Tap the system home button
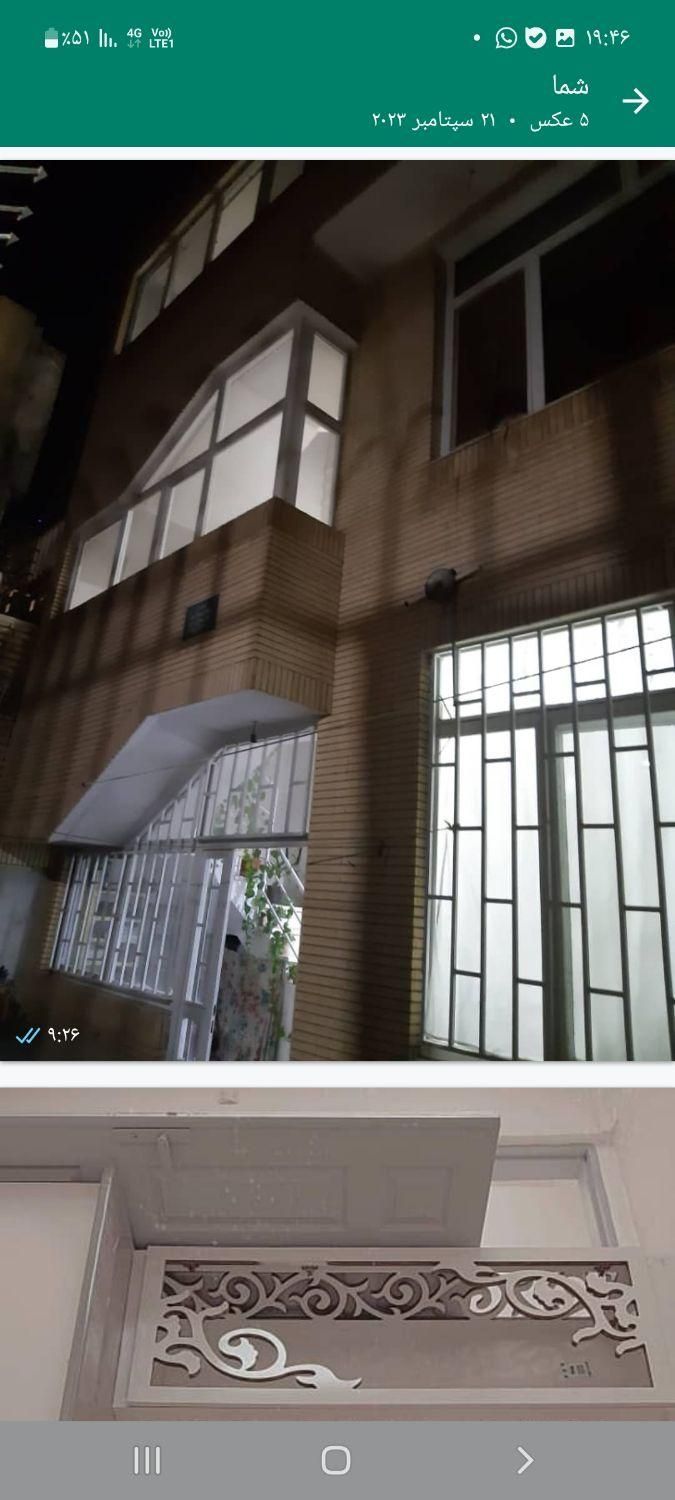The image size is (675, 1500). [x=336, y=1460]
